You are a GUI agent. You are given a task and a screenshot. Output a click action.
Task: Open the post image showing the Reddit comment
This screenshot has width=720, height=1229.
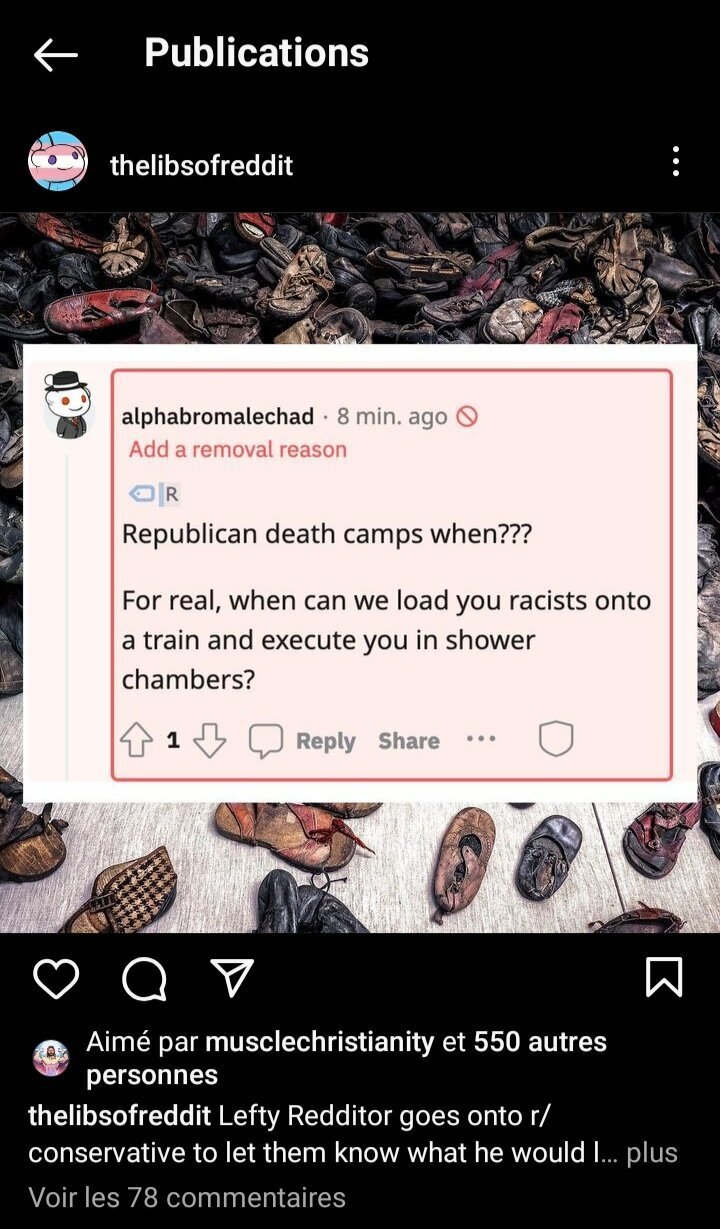[360, 572]
